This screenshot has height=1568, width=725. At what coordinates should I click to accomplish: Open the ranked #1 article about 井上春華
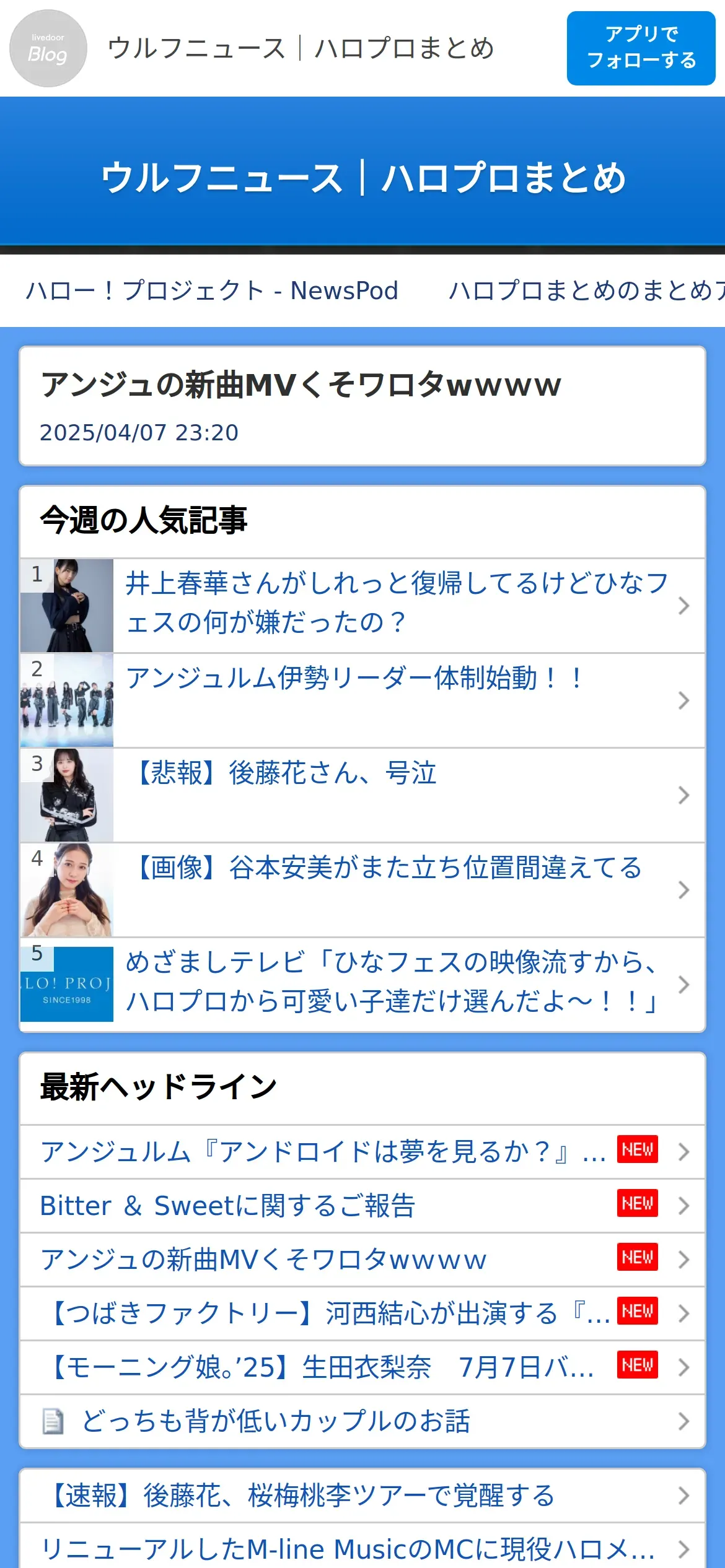pyautogui.click(x=397, y=603)
